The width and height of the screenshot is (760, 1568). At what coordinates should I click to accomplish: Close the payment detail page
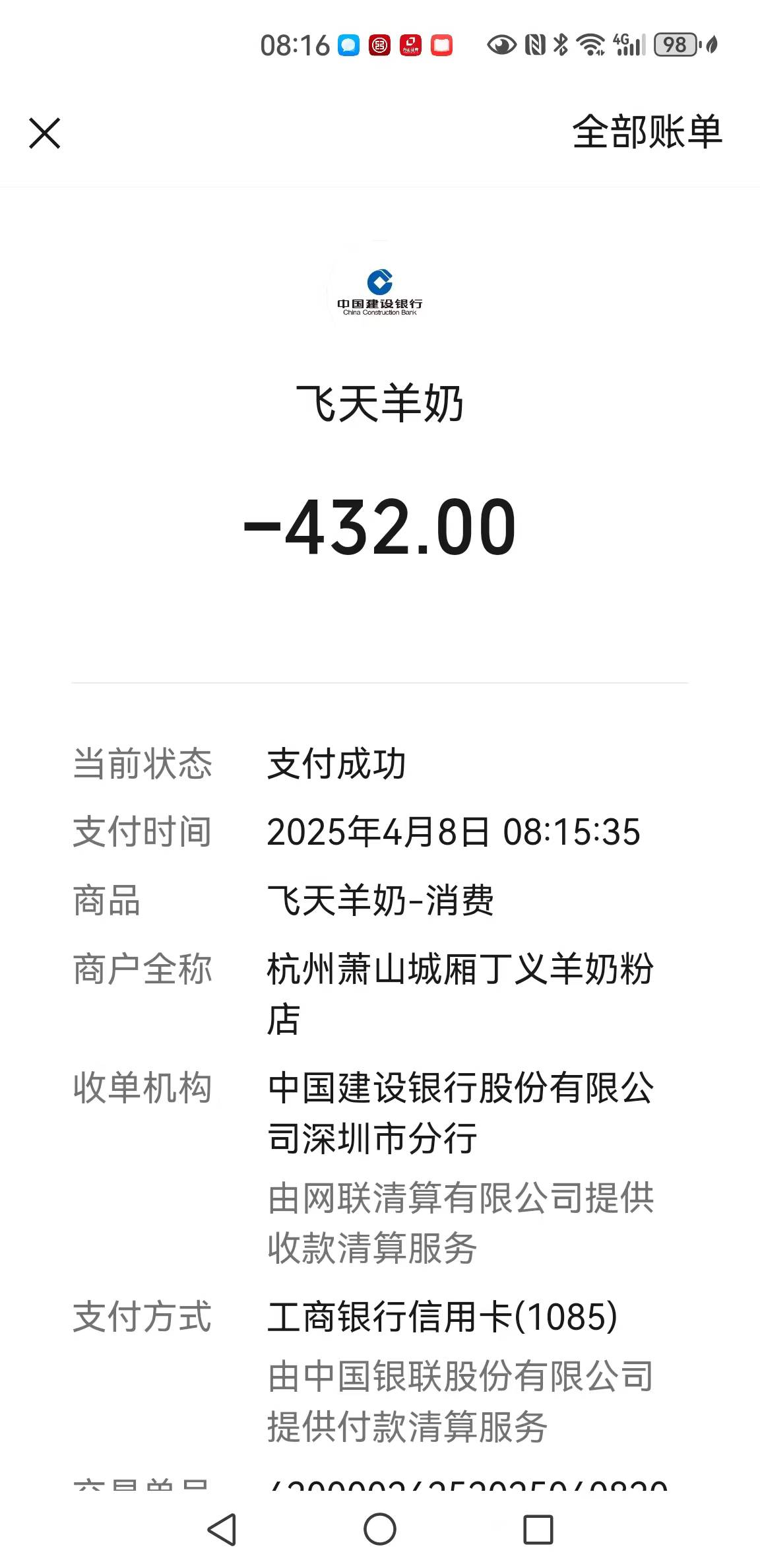click(45, 133)
